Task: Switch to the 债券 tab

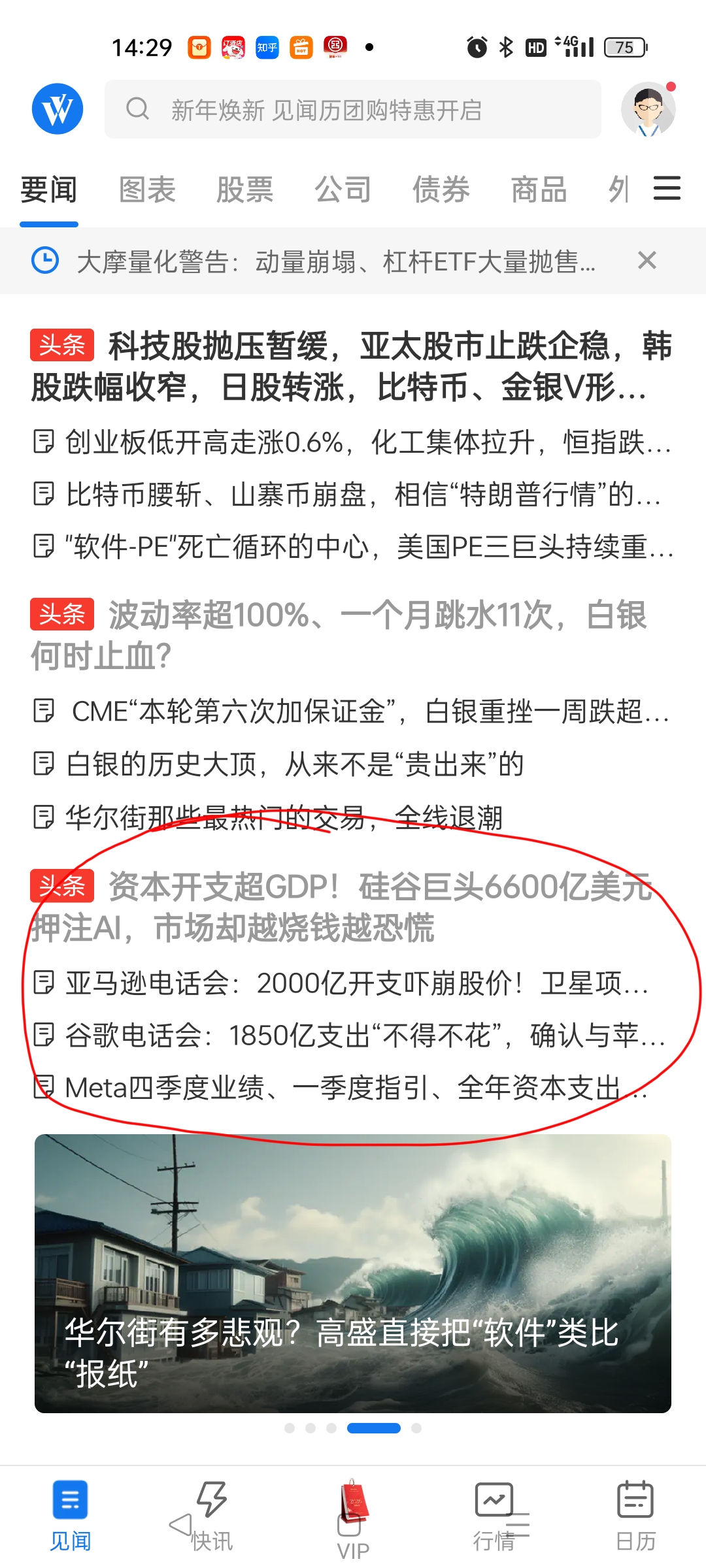Action: click(441, 190)
